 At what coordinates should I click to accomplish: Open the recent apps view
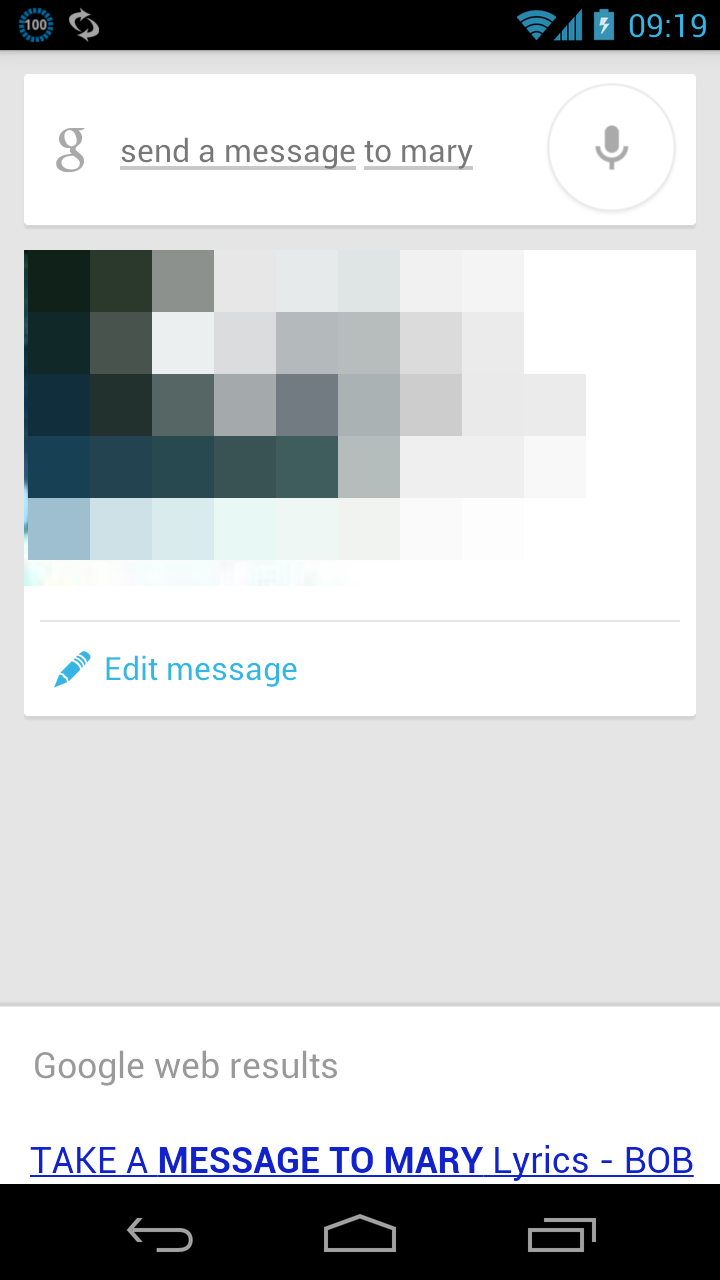click(x=561, y=1235)
